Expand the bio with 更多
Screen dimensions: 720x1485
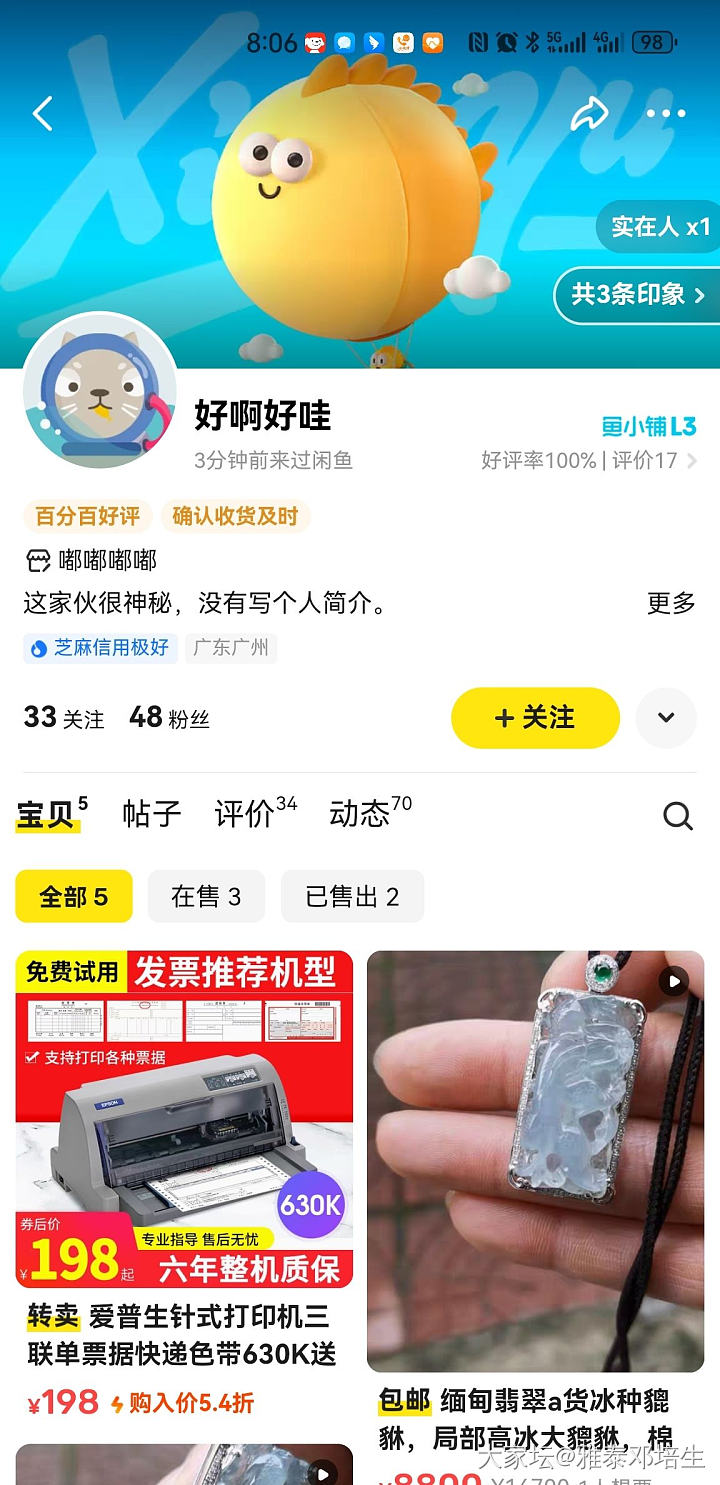click(671, 603)
